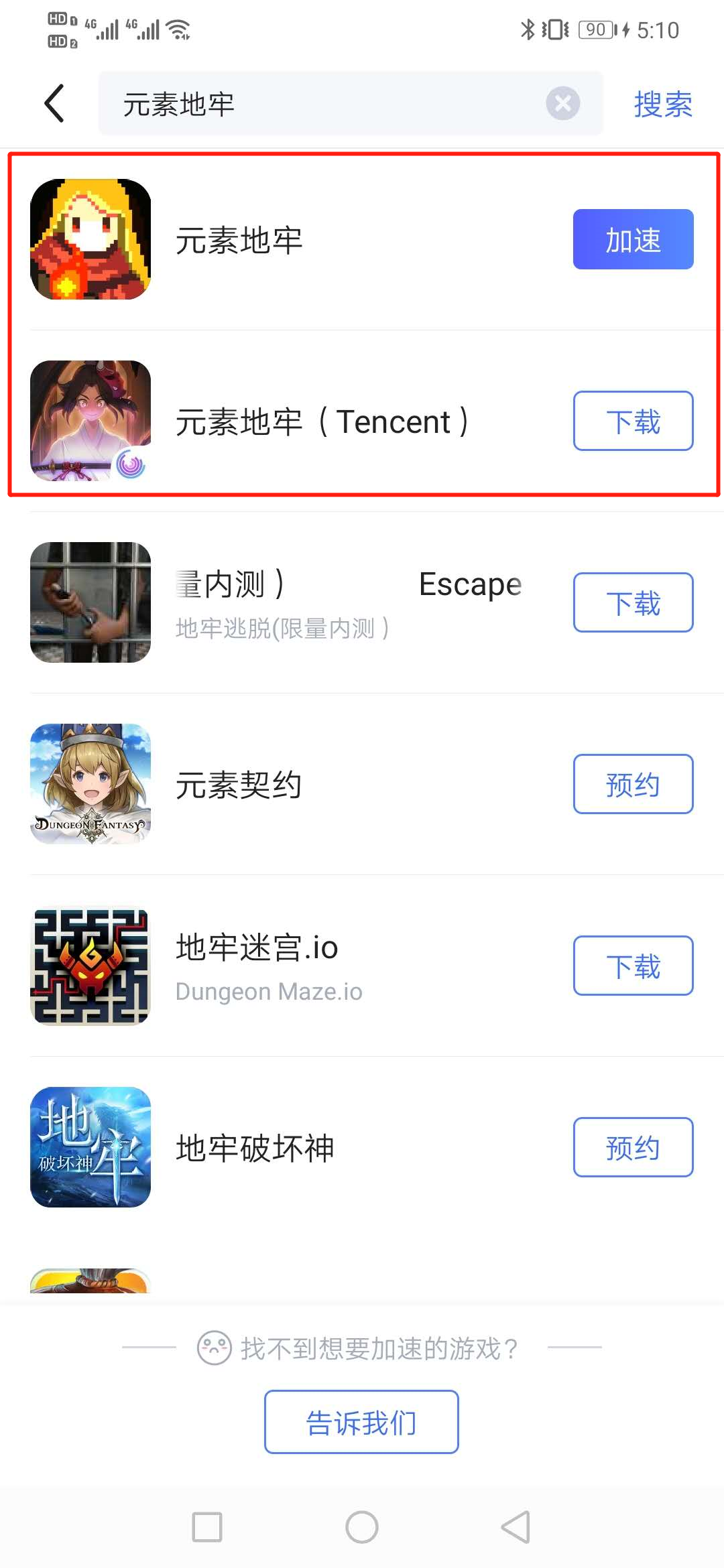Tap the 告诉我们 button

pos(361,1422)
